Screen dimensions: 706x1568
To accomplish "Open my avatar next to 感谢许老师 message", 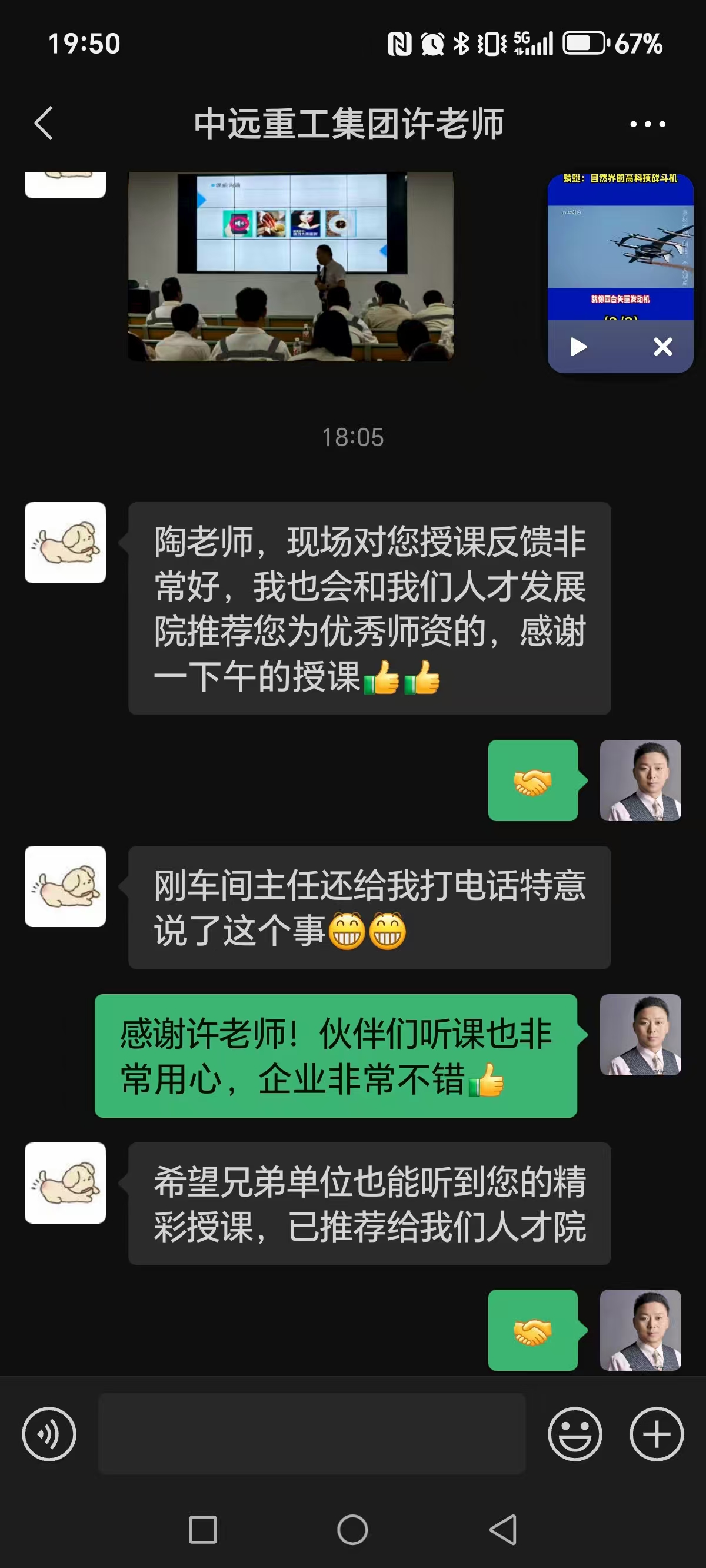I will 640,1035.
